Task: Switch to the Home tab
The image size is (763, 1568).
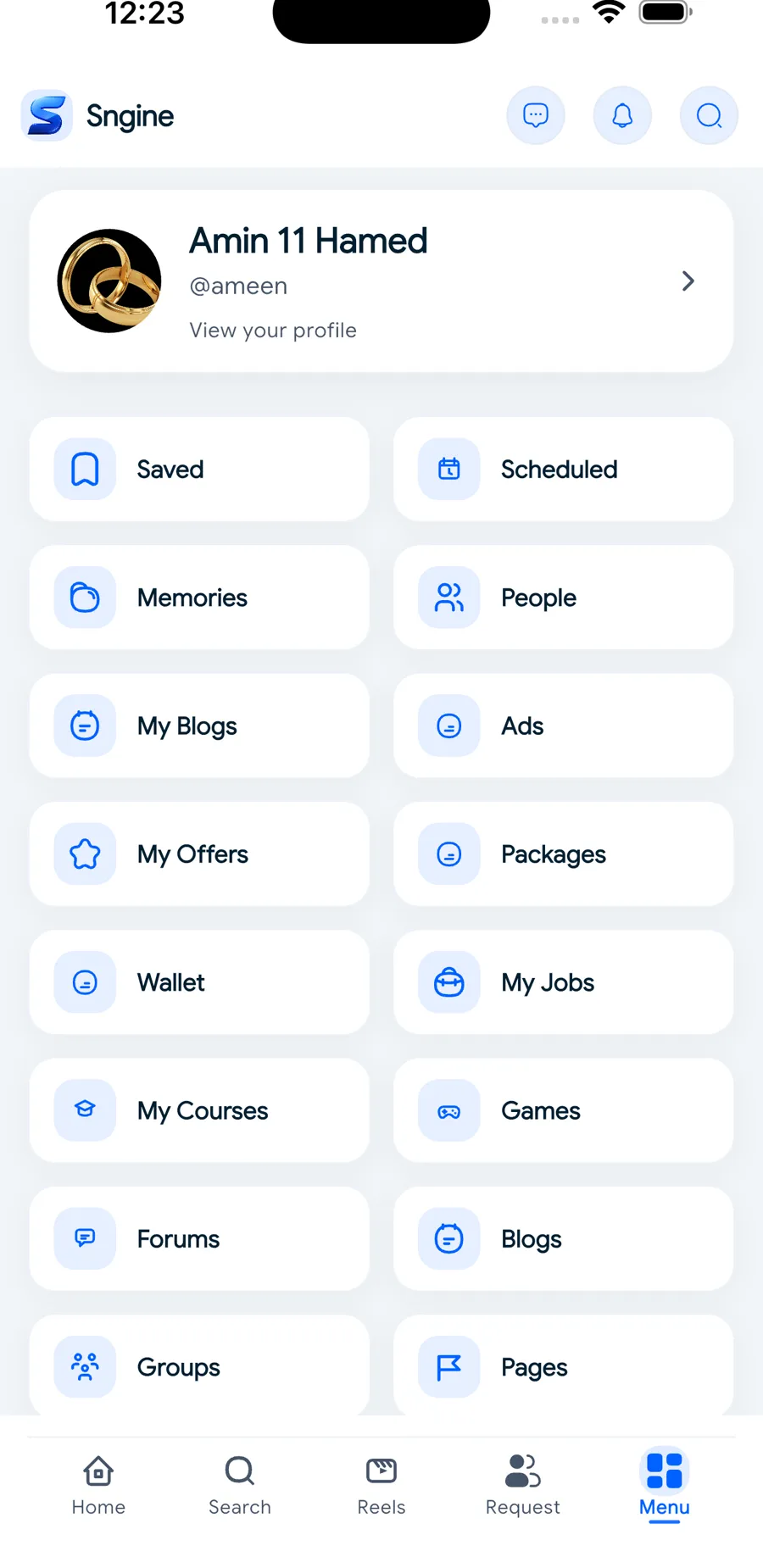Action: pos(98,1485)
